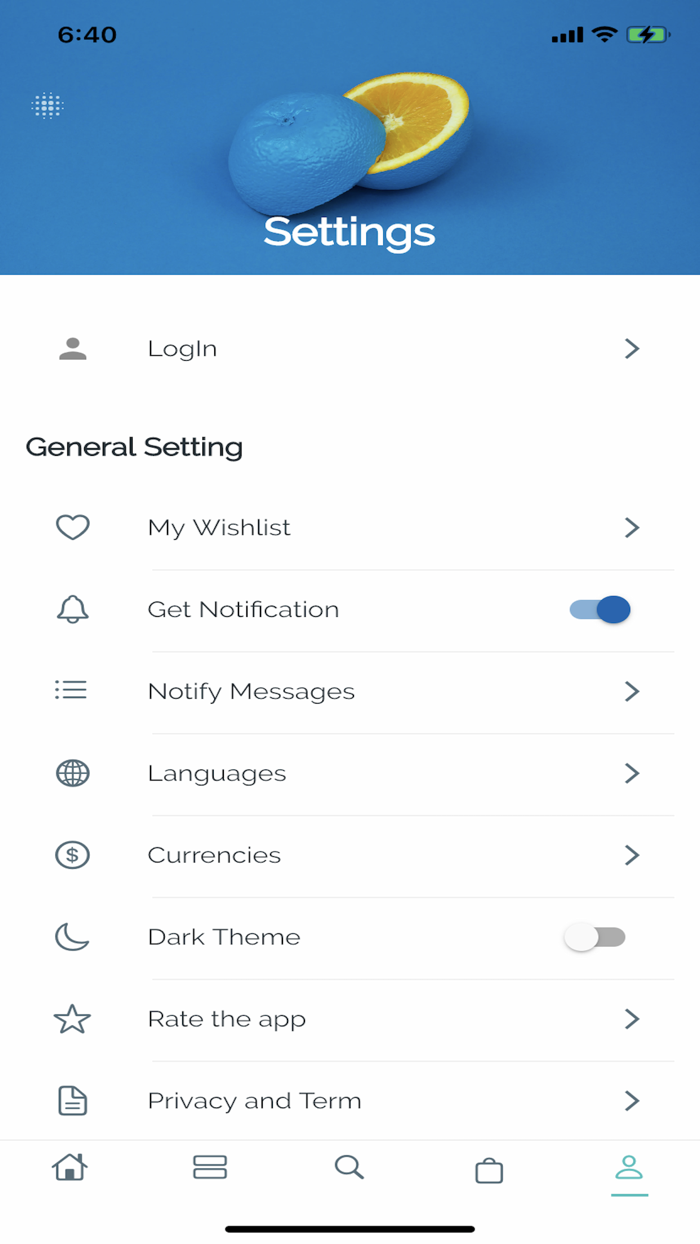Turn off Get Notification switch

coord(600,610)
